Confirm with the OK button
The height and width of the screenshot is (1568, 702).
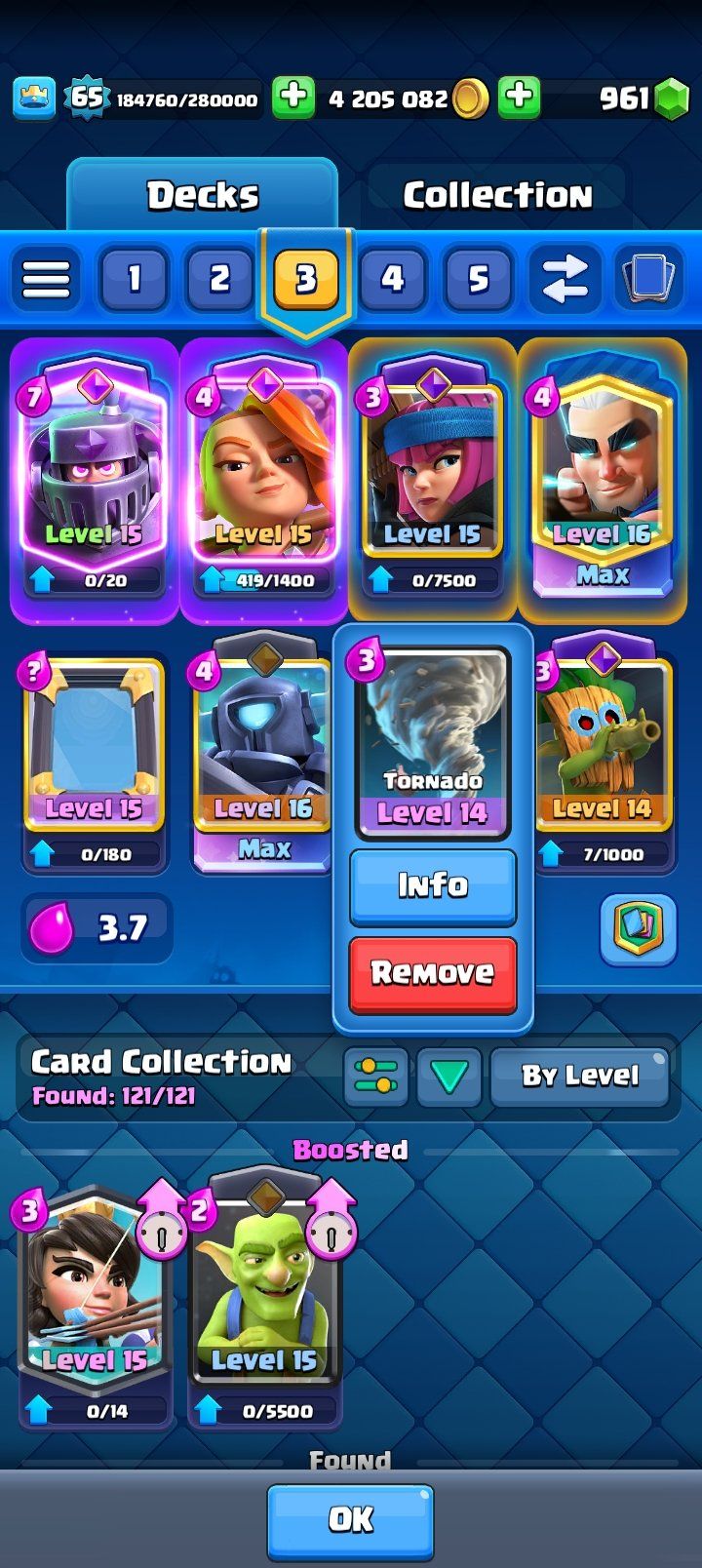coord(350,1520)
